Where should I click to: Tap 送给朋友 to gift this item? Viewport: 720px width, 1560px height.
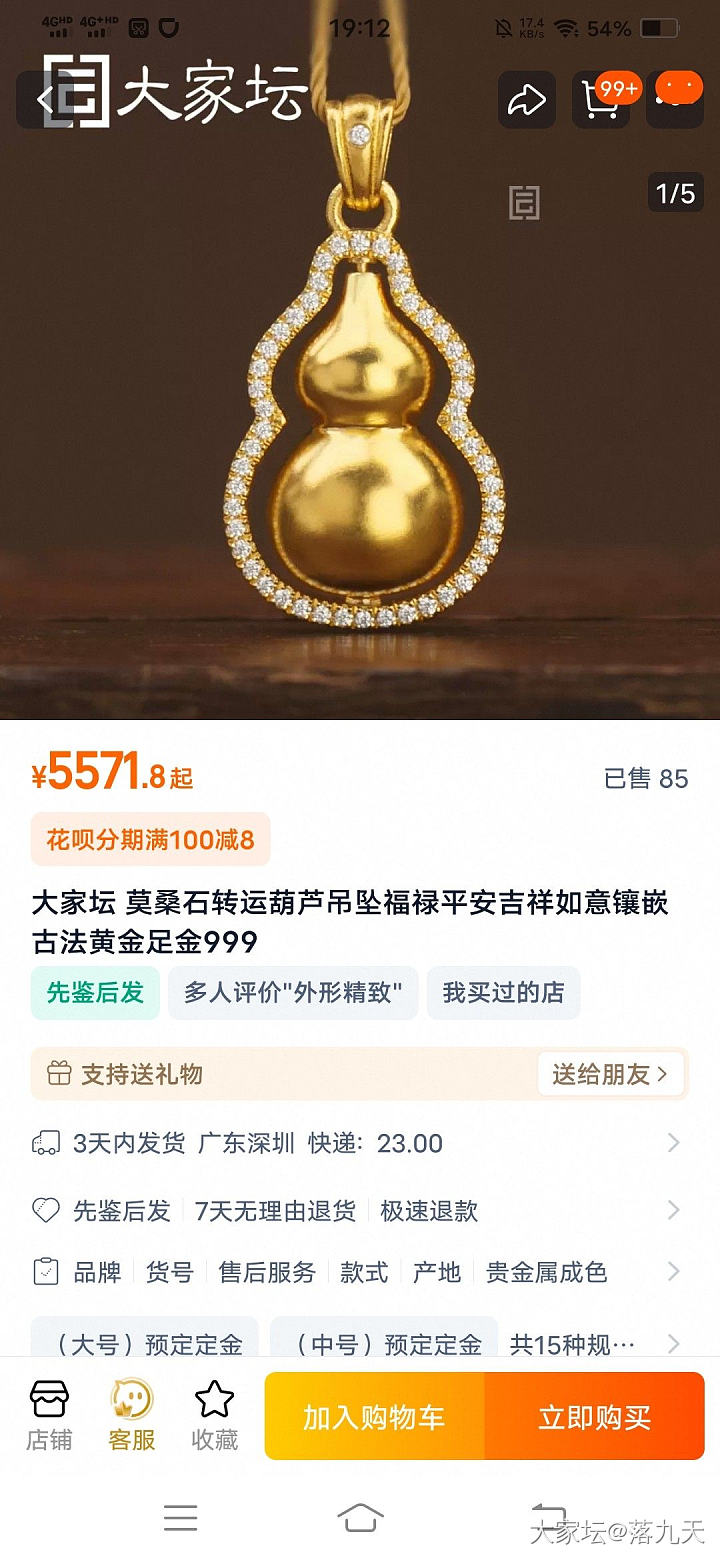coord(610,1074)
